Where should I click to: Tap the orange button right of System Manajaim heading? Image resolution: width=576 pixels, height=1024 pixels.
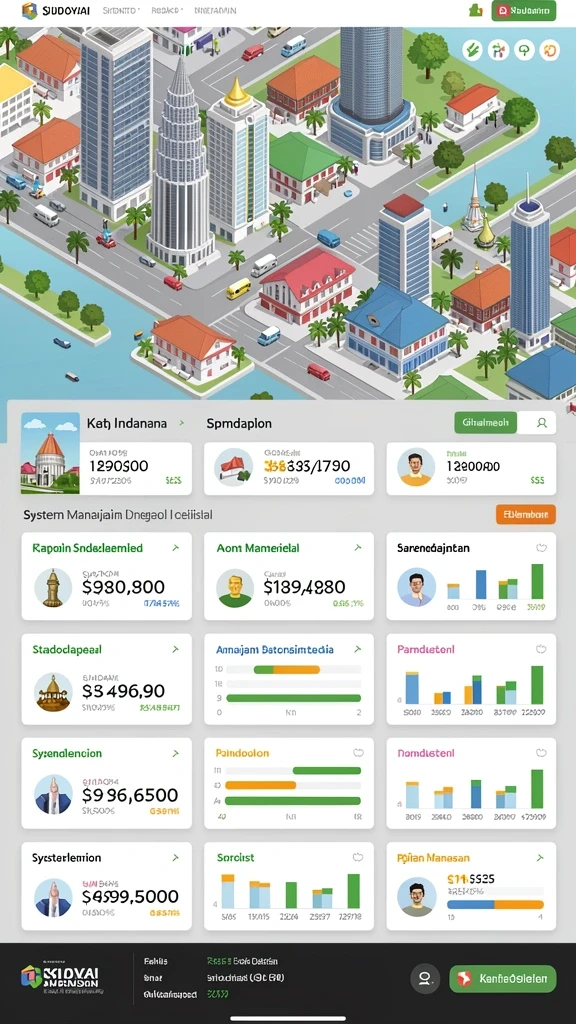[x=526, y=514]
